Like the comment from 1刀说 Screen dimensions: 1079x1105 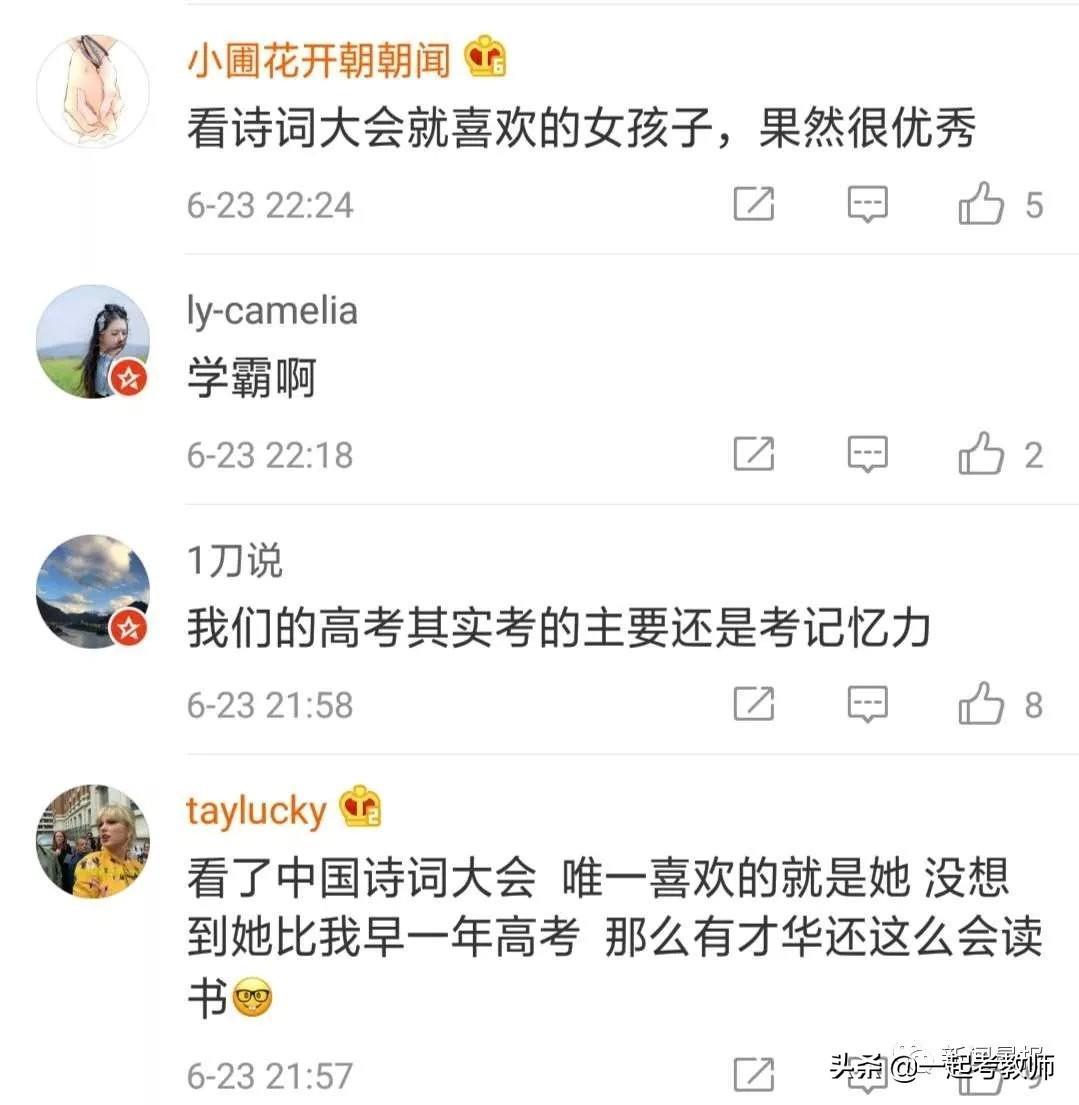click(981, 705)
